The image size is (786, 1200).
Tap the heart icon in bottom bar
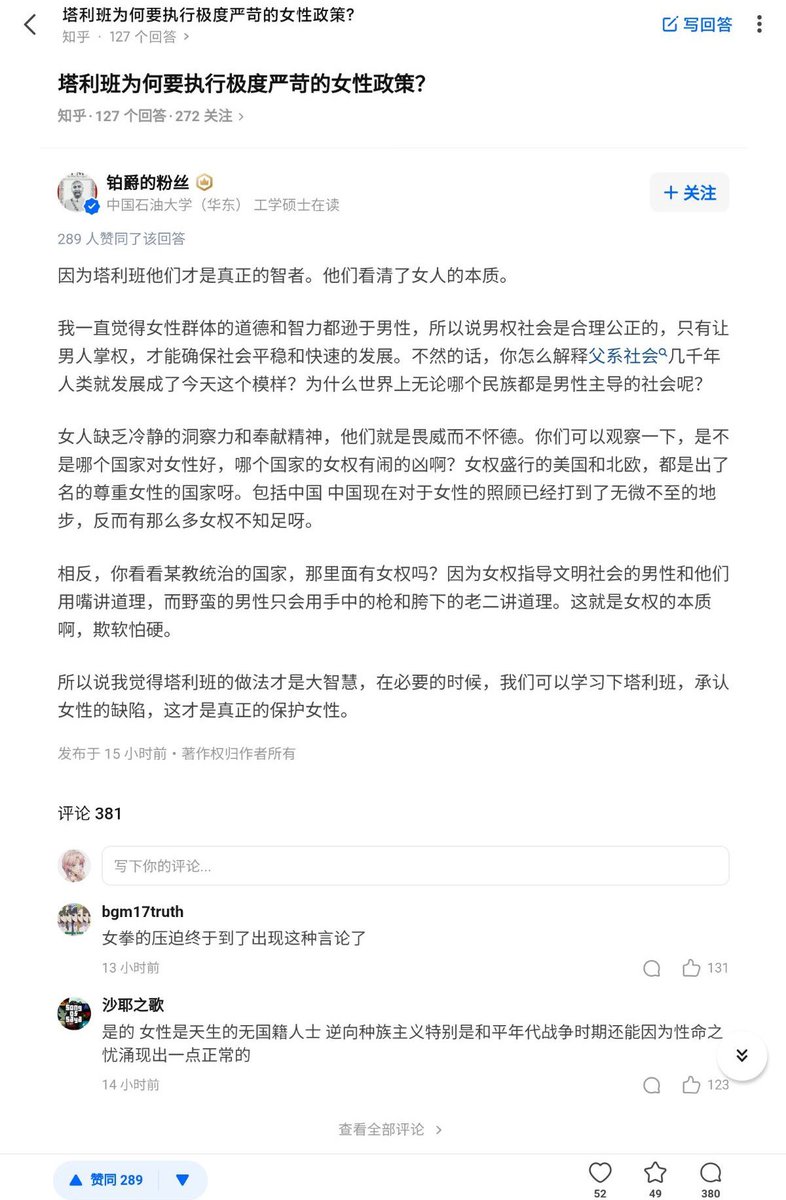coord(599,1173)
